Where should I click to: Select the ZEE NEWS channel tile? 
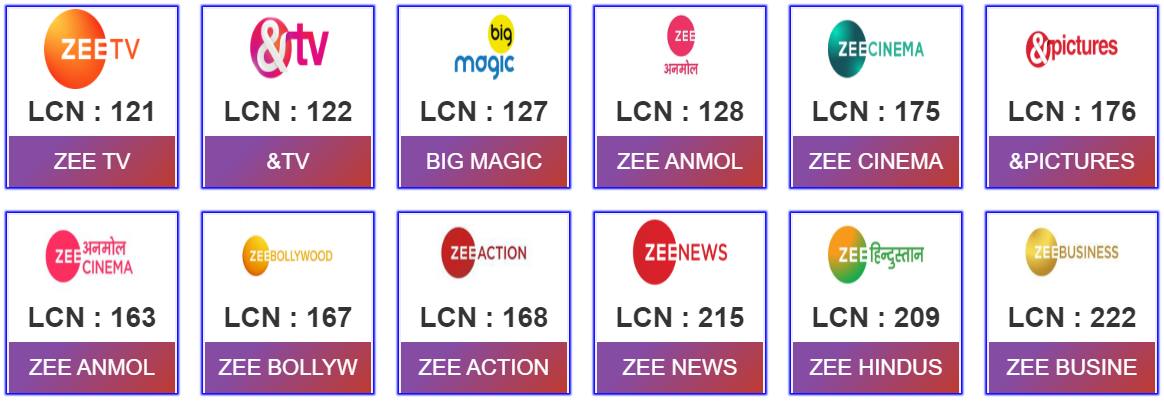680,304
